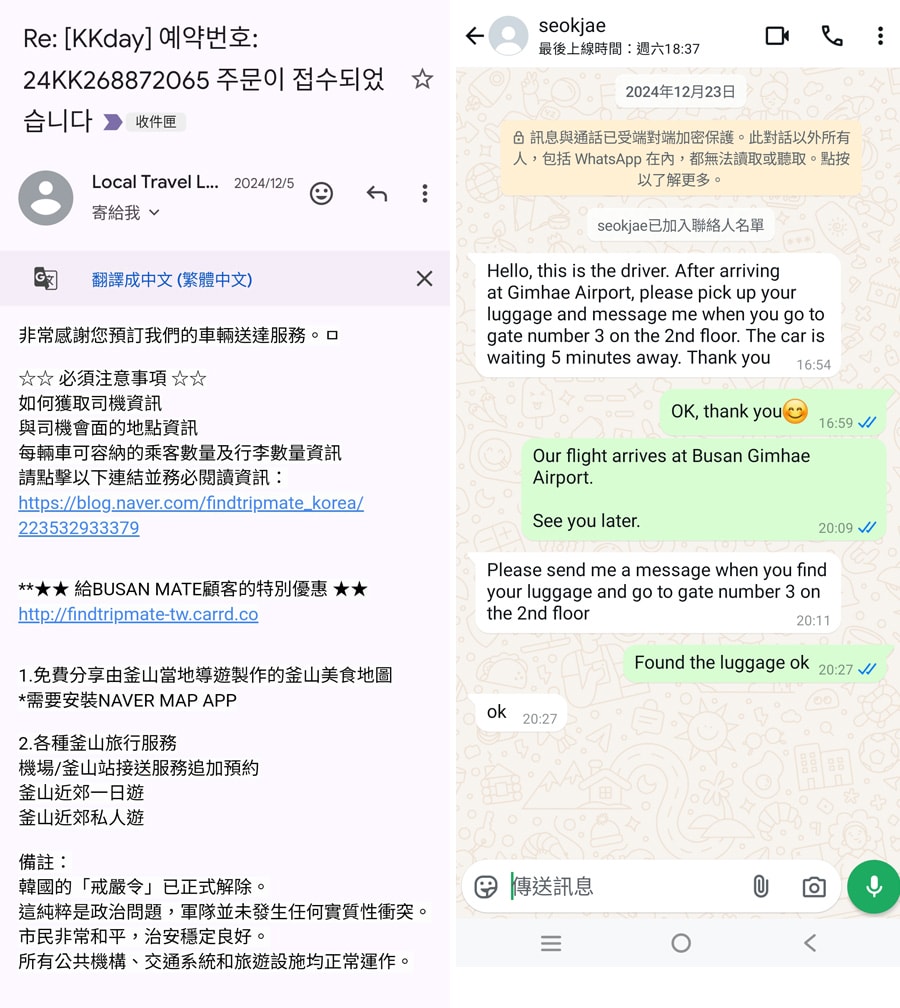The height and width of the screenshot is (1008, 900).
Task: Dismiss the translation banner
Action: tap(424, 279)
